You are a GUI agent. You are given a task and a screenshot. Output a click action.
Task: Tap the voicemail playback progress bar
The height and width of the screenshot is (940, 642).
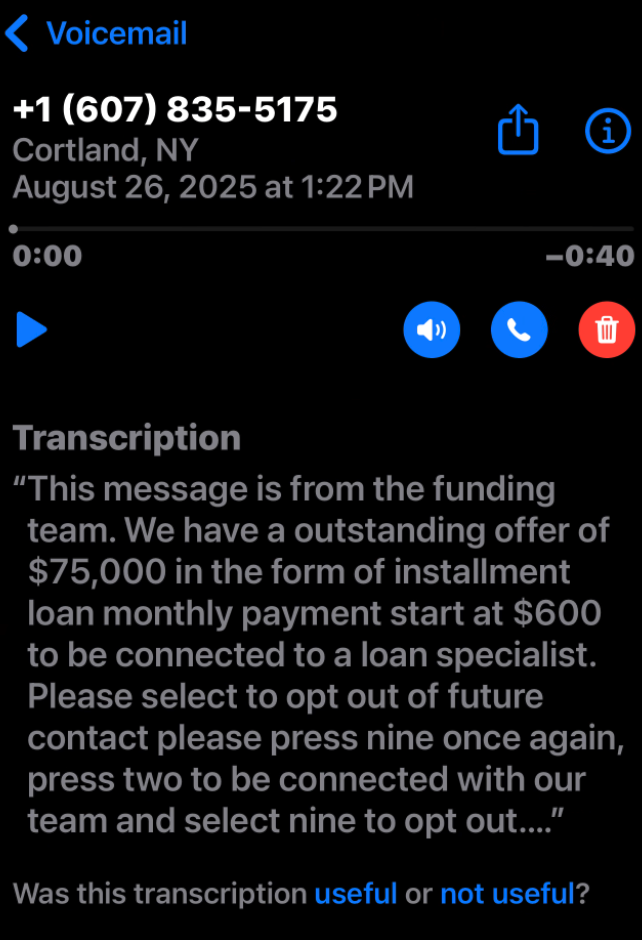(322, 229)
